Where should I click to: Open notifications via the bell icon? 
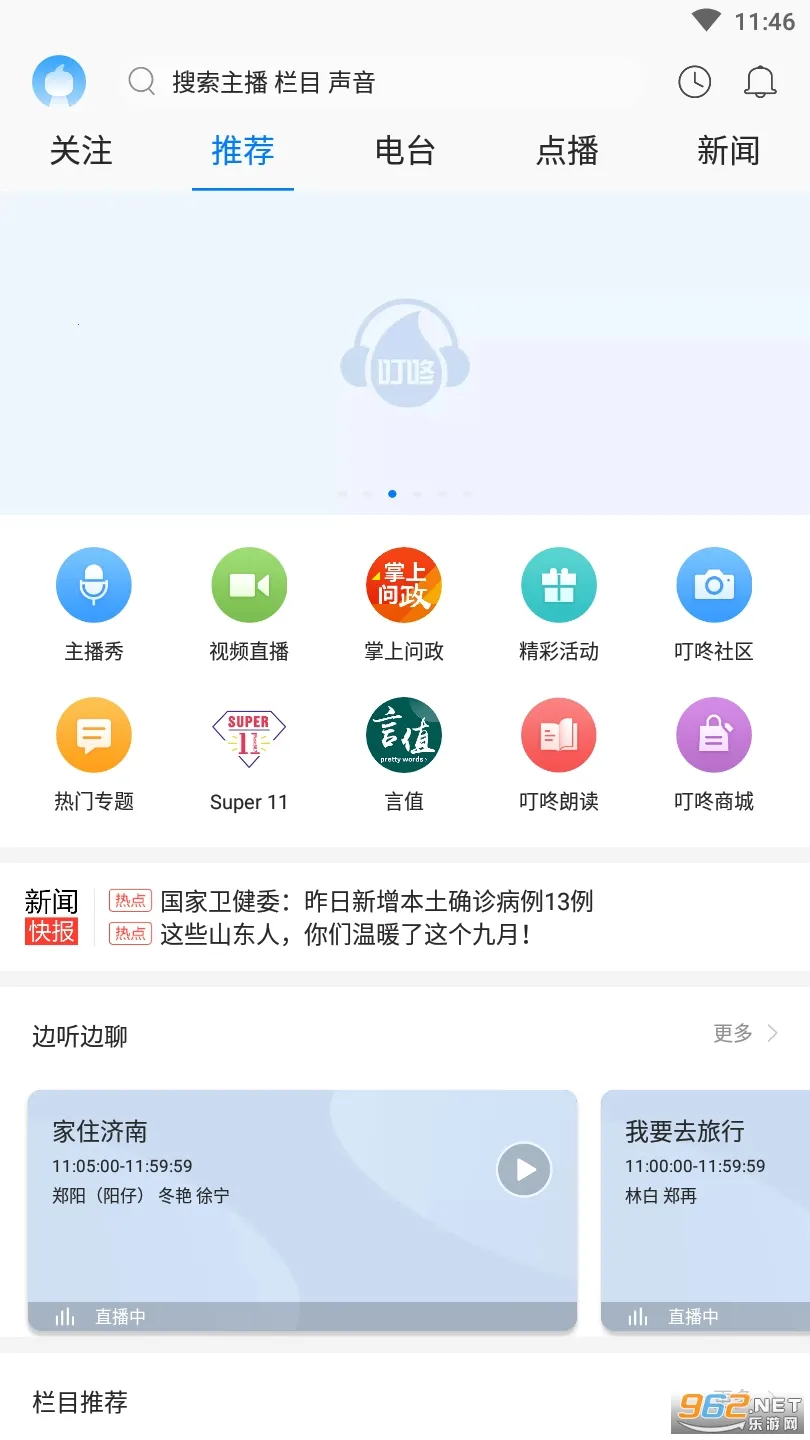click(x=760, y=83)
